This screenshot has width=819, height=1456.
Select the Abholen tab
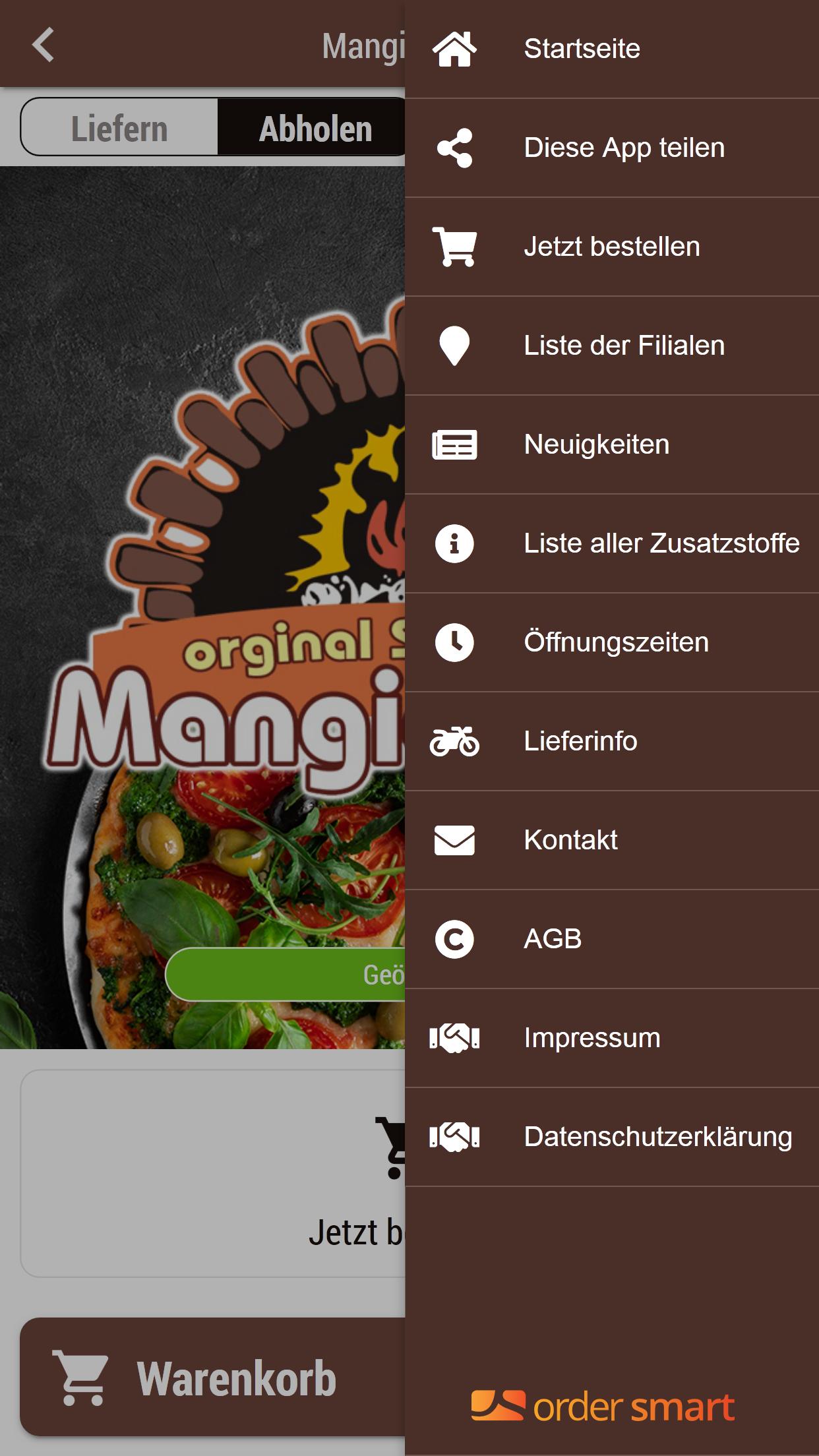tap(315, 127)
